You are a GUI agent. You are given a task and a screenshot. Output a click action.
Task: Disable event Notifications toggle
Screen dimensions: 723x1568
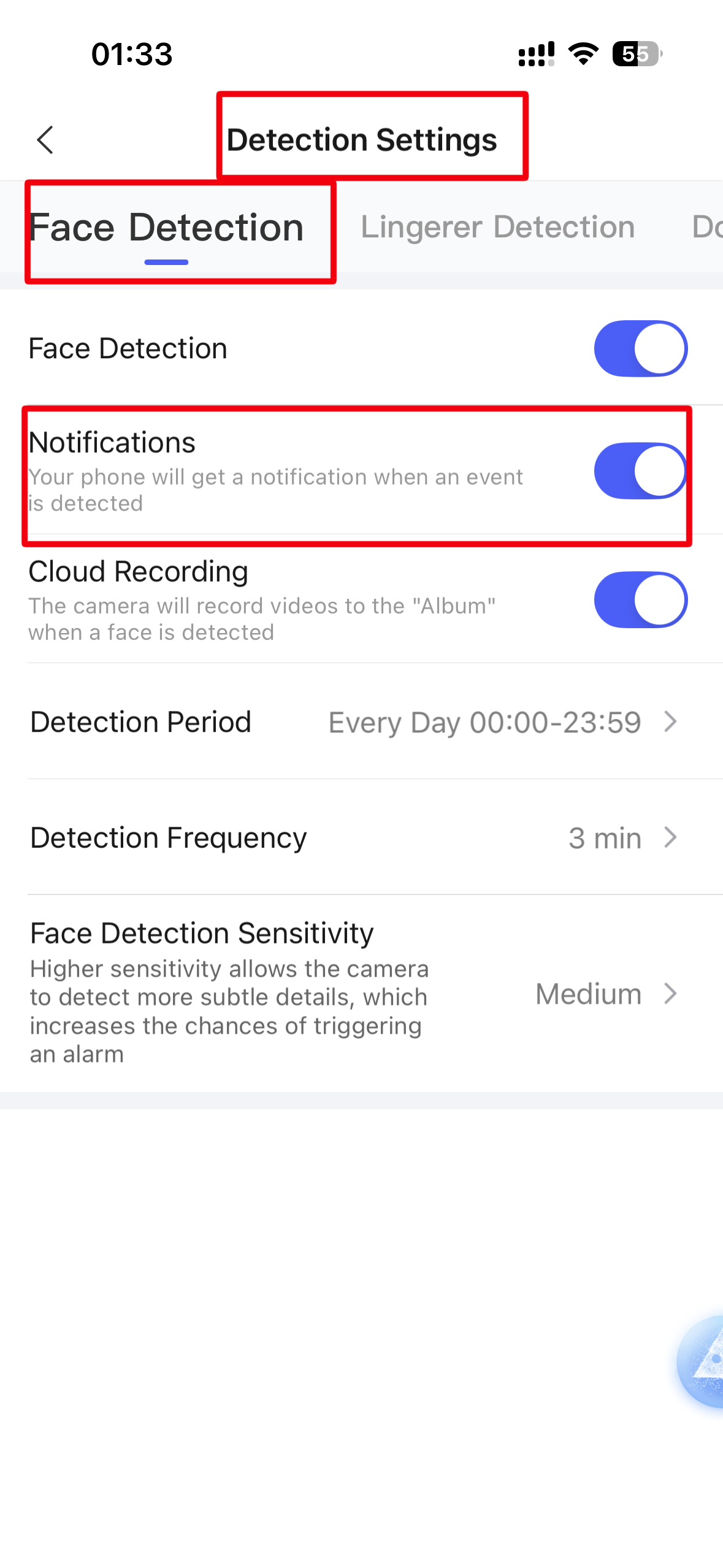640,471
